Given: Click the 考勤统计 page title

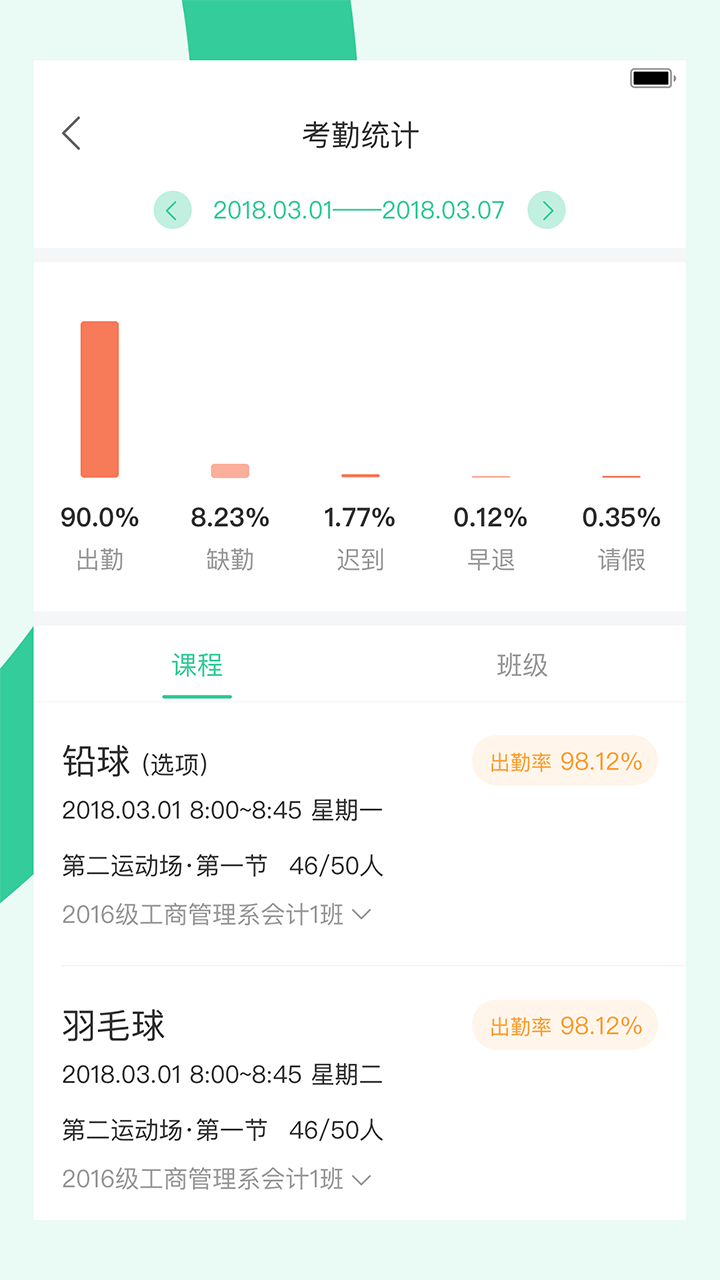Looking at the screenshot, I should pos(360,133).
